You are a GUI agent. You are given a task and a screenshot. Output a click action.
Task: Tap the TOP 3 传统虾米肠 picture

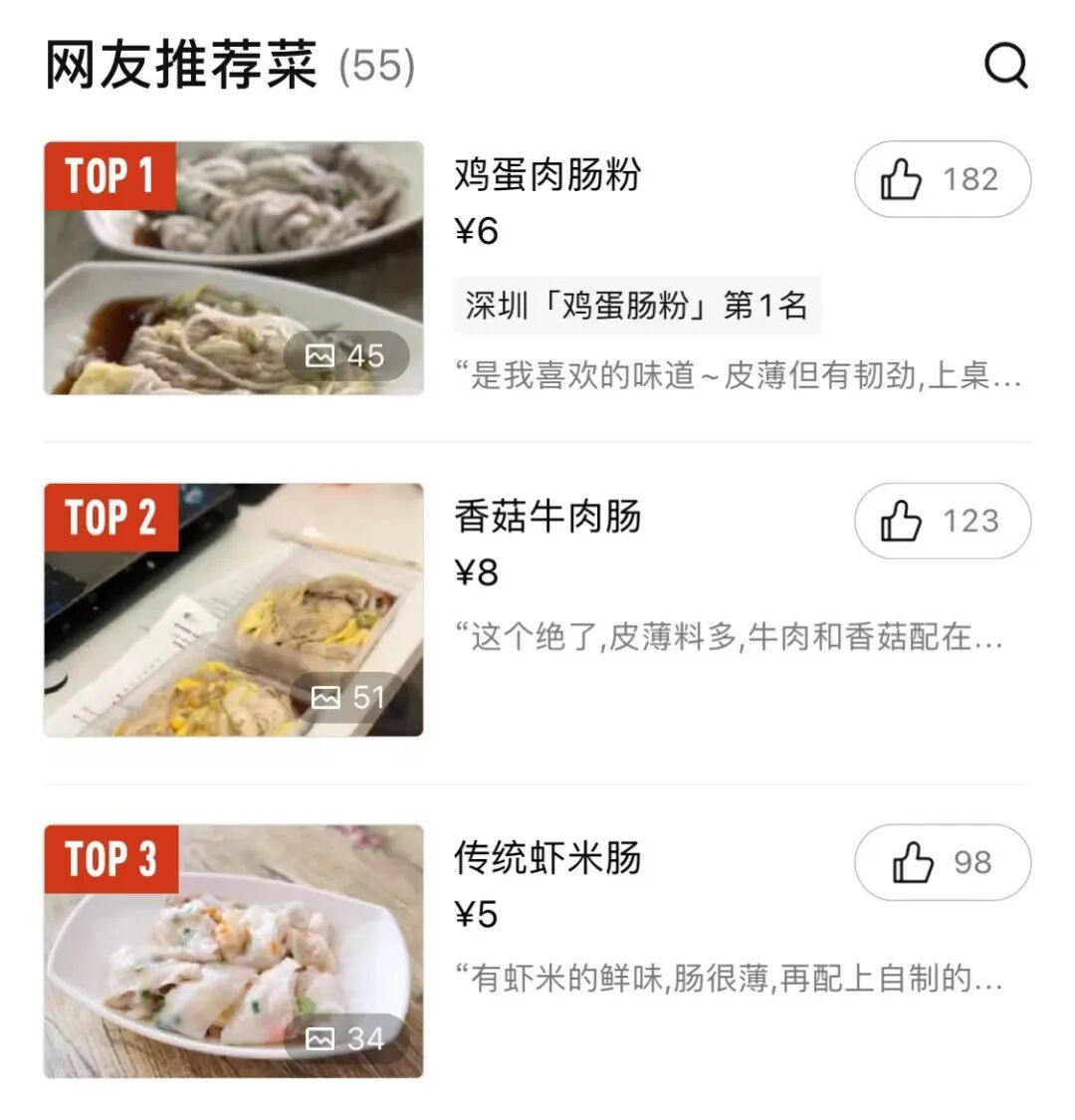(233, 951)
